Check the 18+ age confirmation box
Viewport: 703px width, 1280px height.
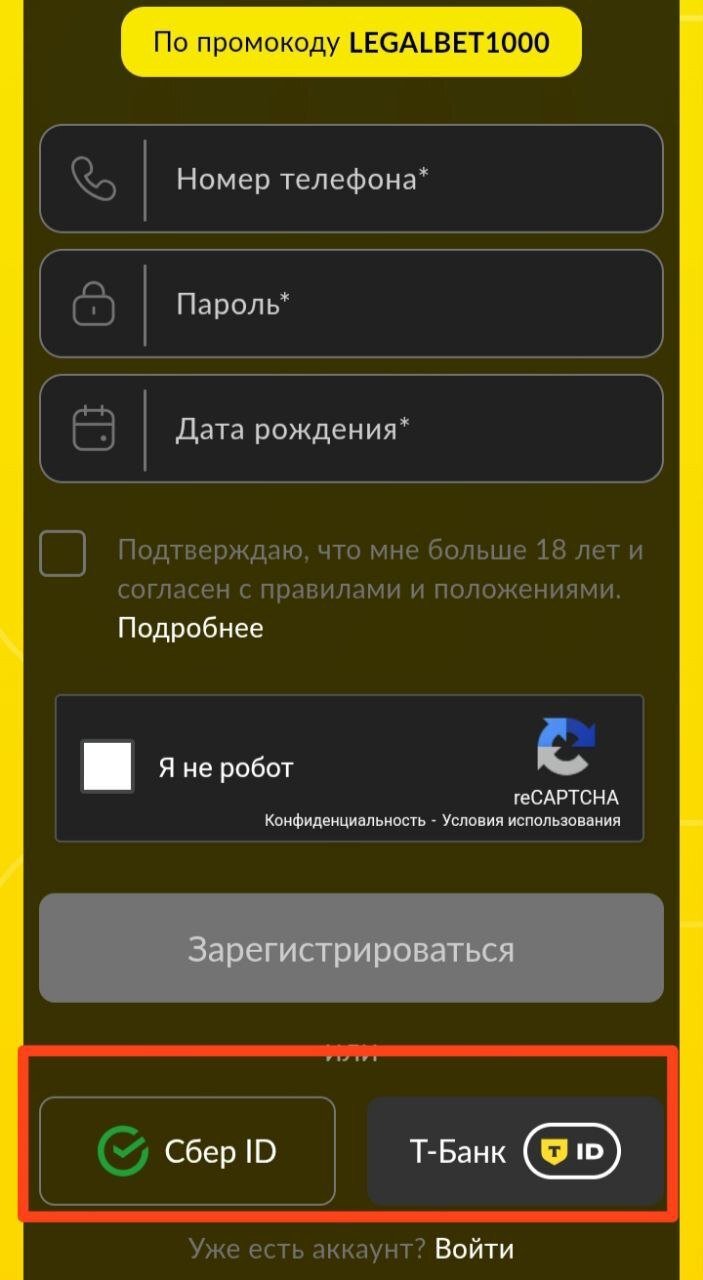[x=62, y=553]
